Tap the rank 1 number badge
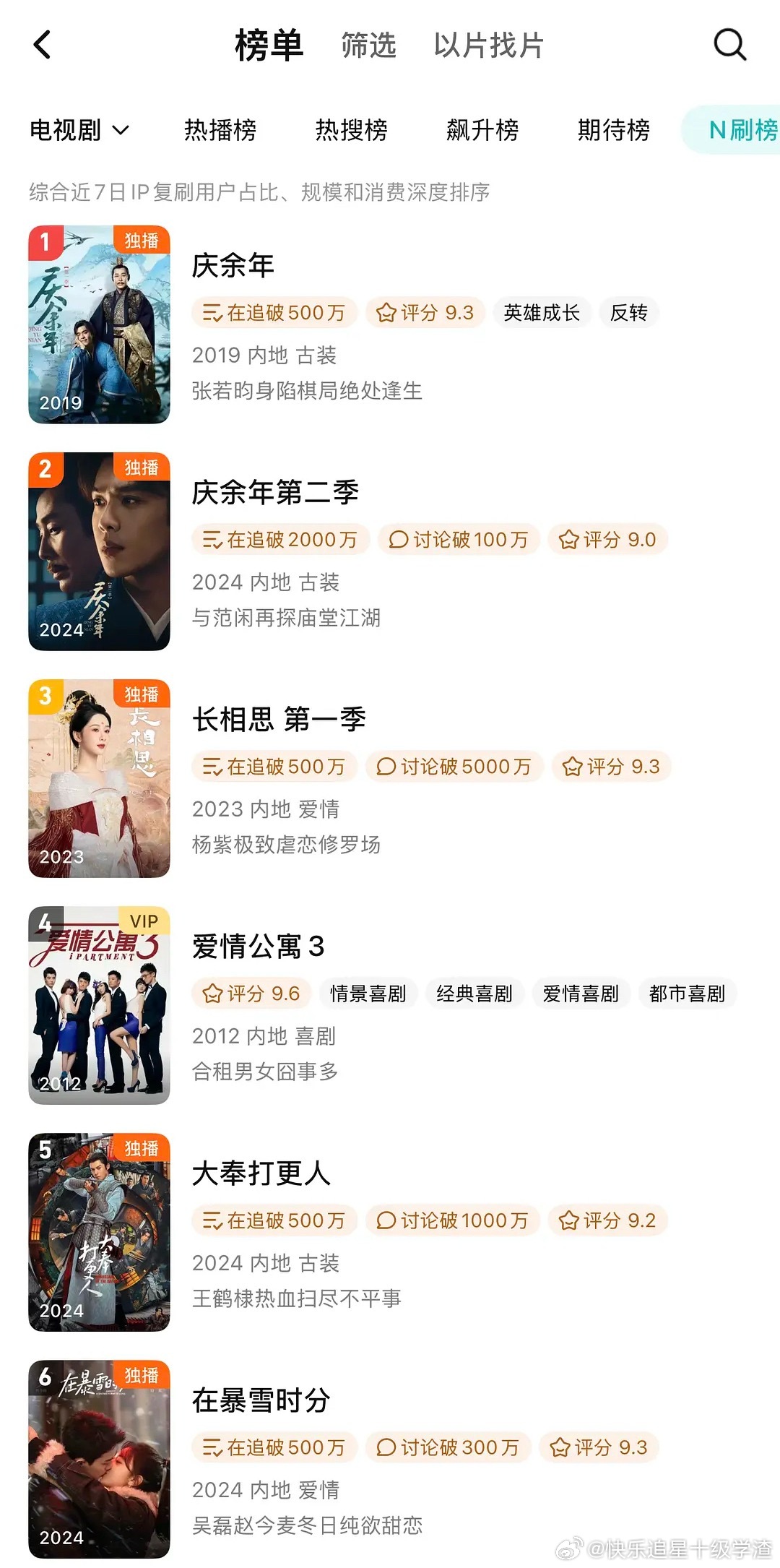 point(45,241)
